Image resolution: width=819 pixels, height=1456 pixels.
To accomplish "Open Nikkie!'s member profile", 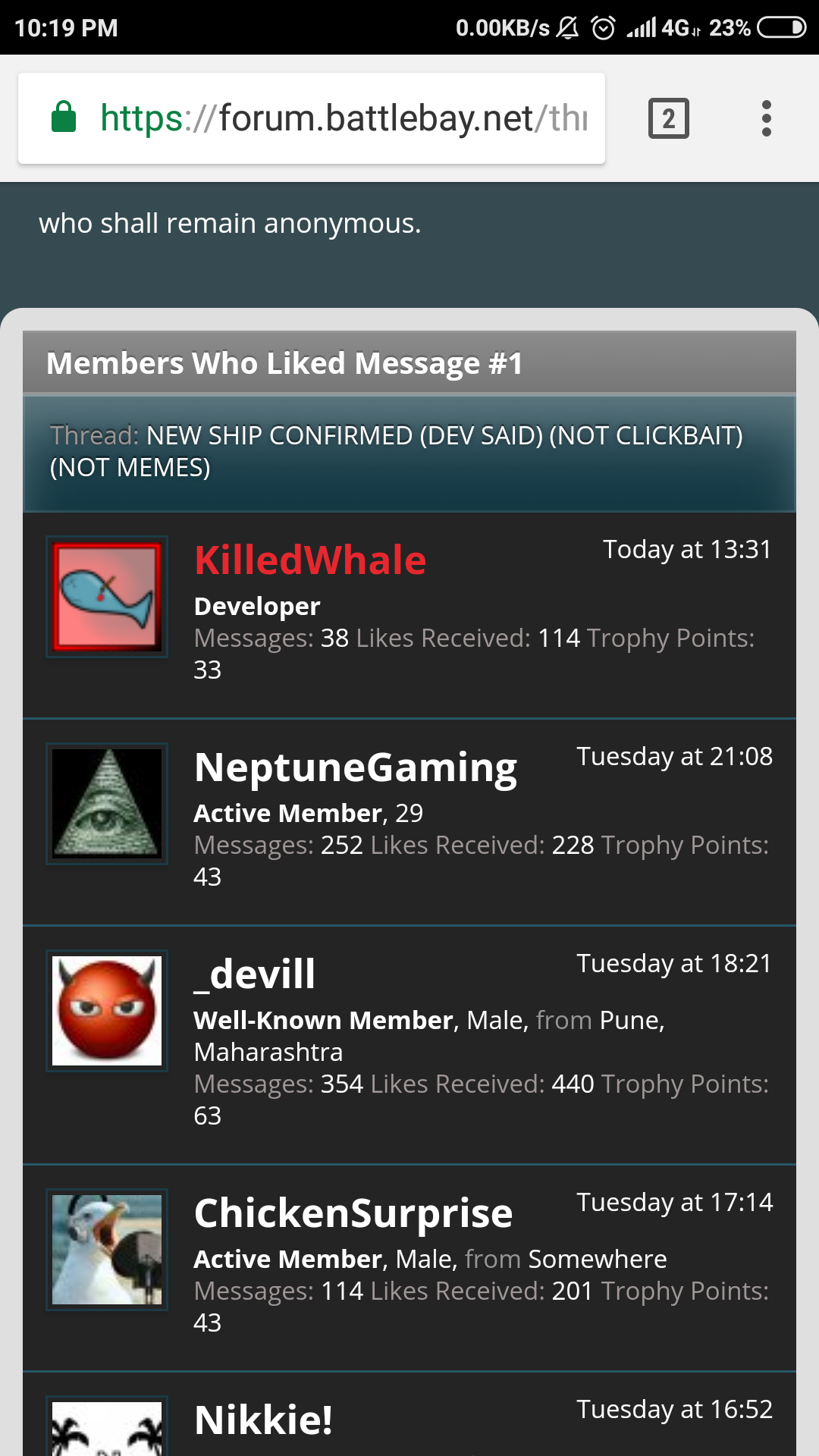I will (x=263, y=1420).
